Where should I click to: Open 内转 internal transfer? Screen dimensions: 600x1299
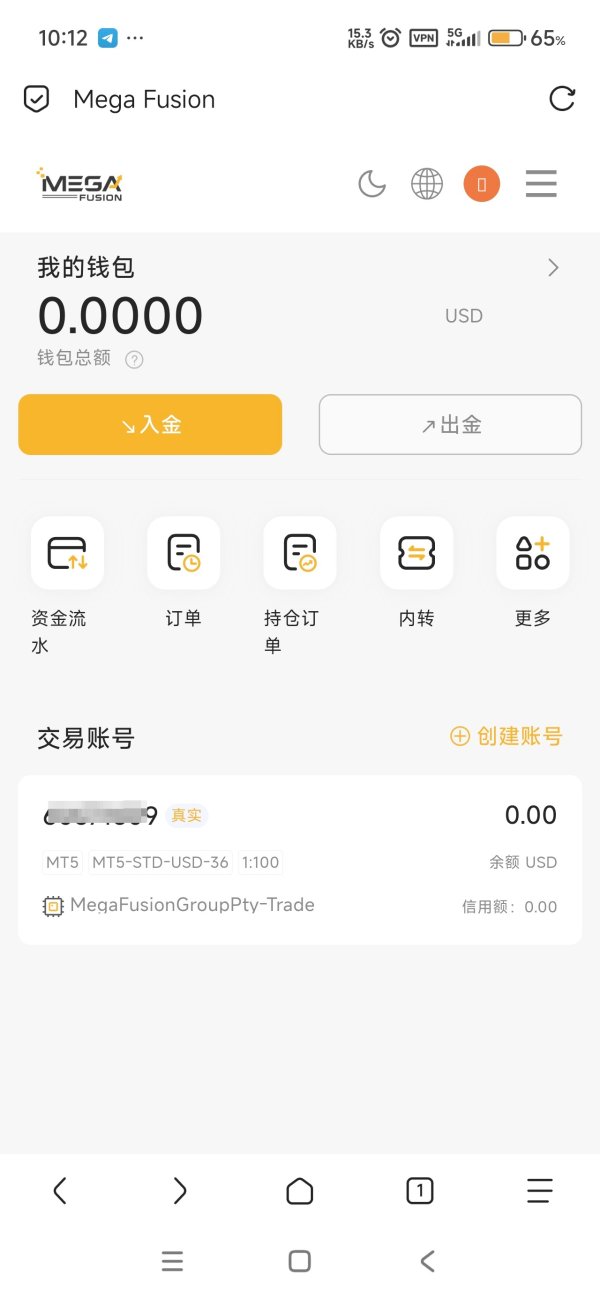point(416,553)
